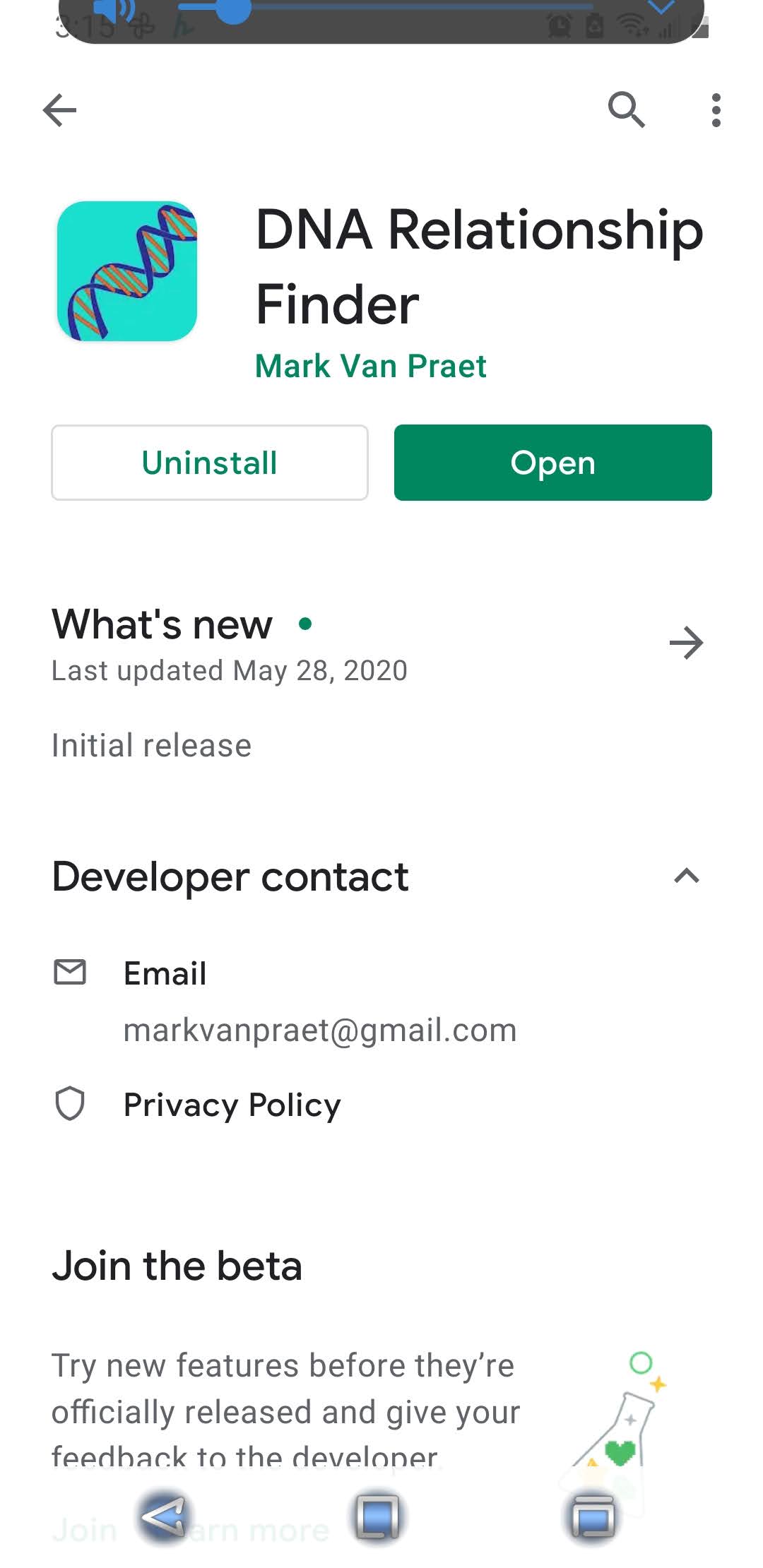Open the three-dot overflow menu
The width and height of the screenshot is (763, 1568).
pos(716,110)
